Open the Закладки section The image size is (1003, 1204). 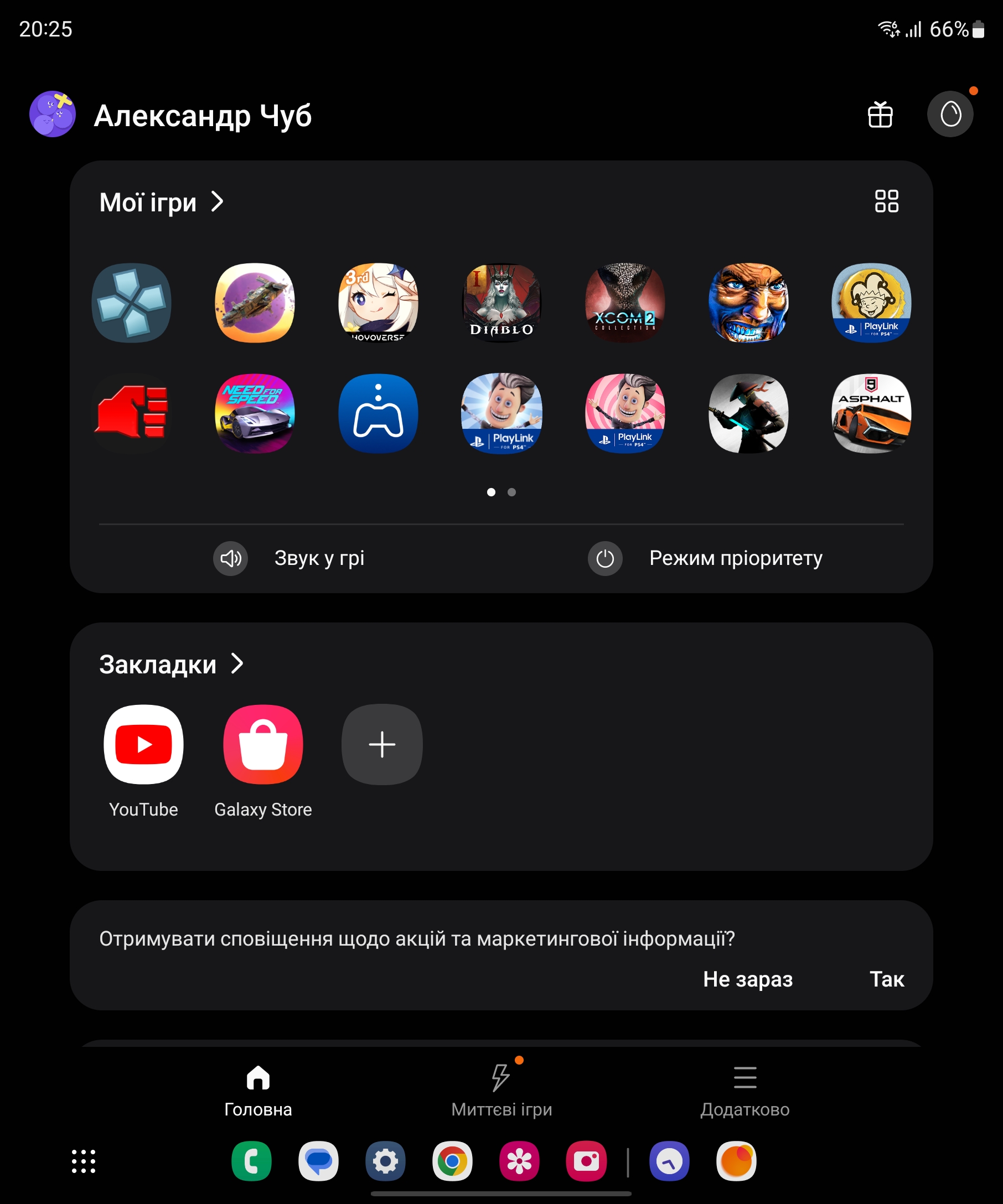(x=171, y=665)
